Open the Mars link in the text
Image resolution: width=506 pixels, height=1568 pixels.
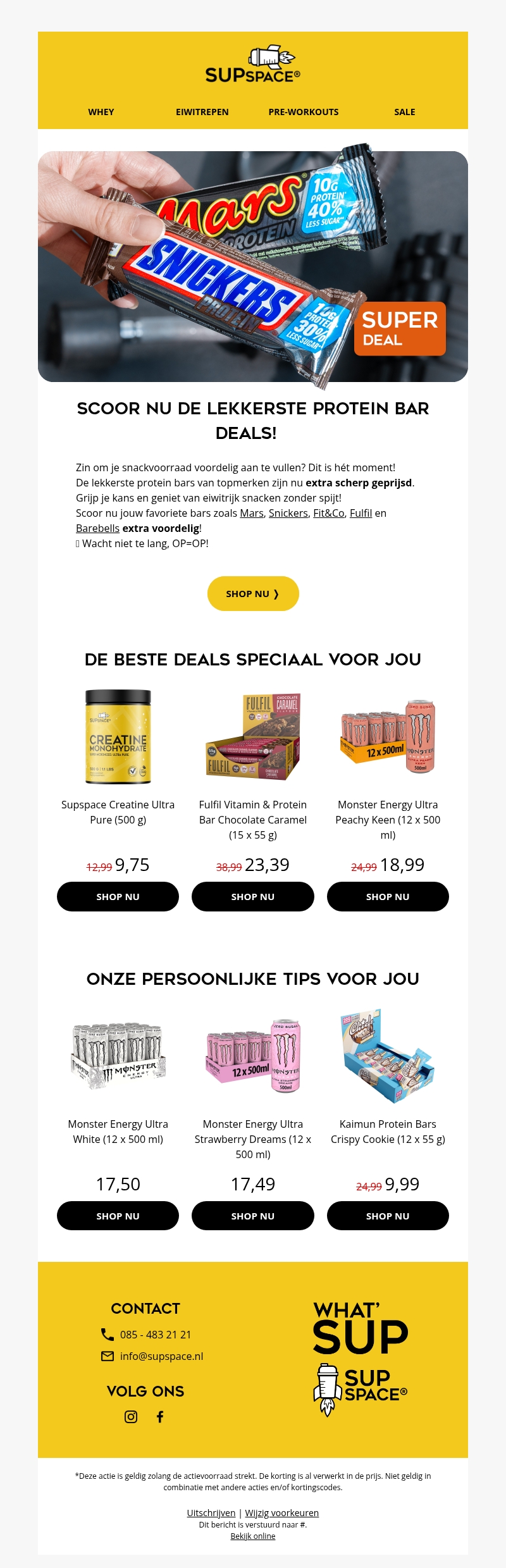(252, 513)
